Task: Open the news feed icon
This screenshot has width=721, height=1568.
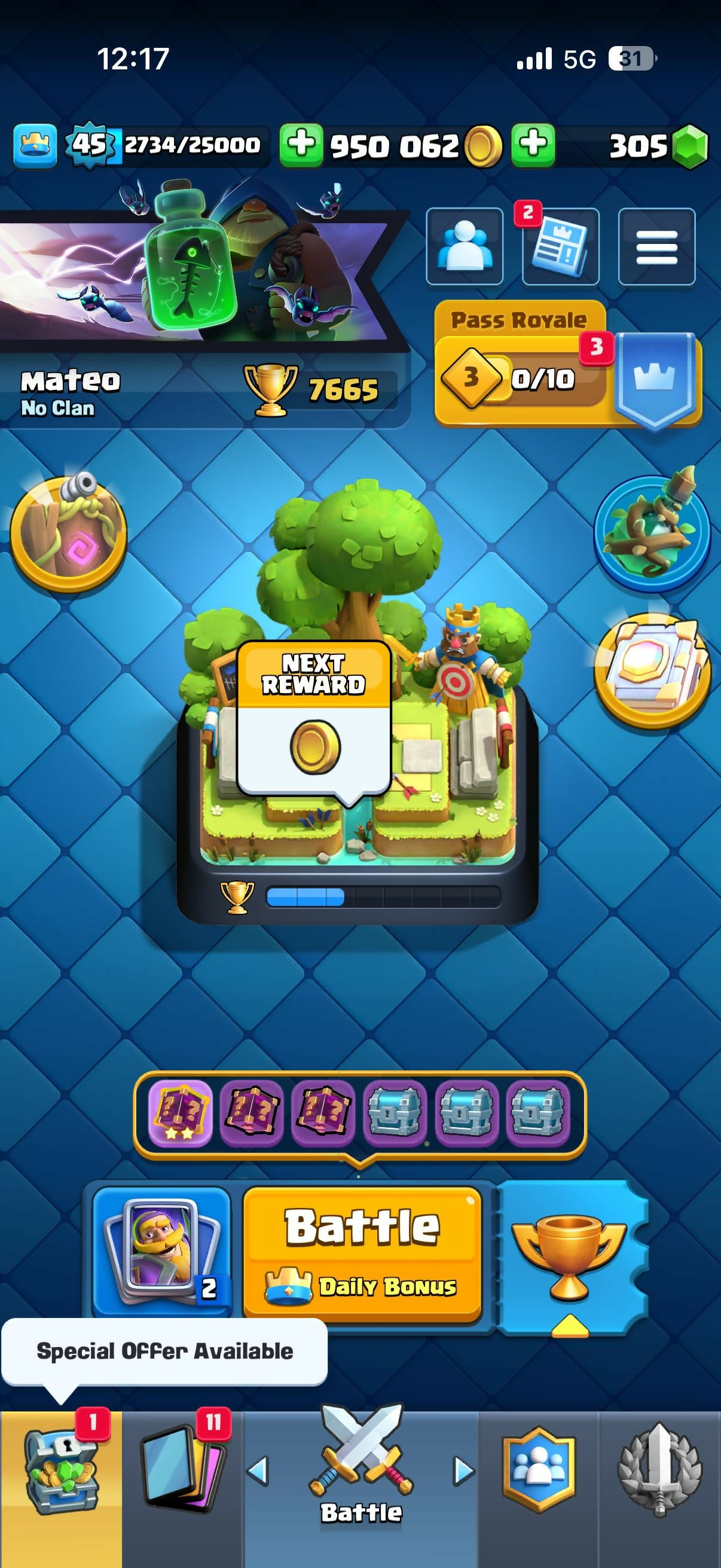Action: tap(560, 246)
